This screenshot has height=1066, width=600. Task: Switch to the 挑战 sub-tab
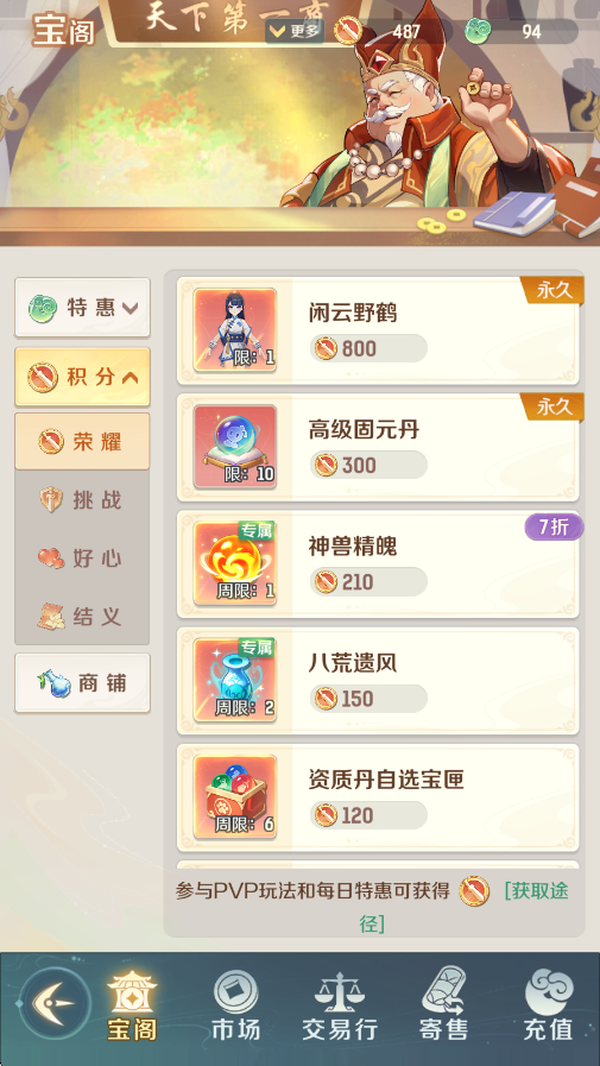coord(82,500)
